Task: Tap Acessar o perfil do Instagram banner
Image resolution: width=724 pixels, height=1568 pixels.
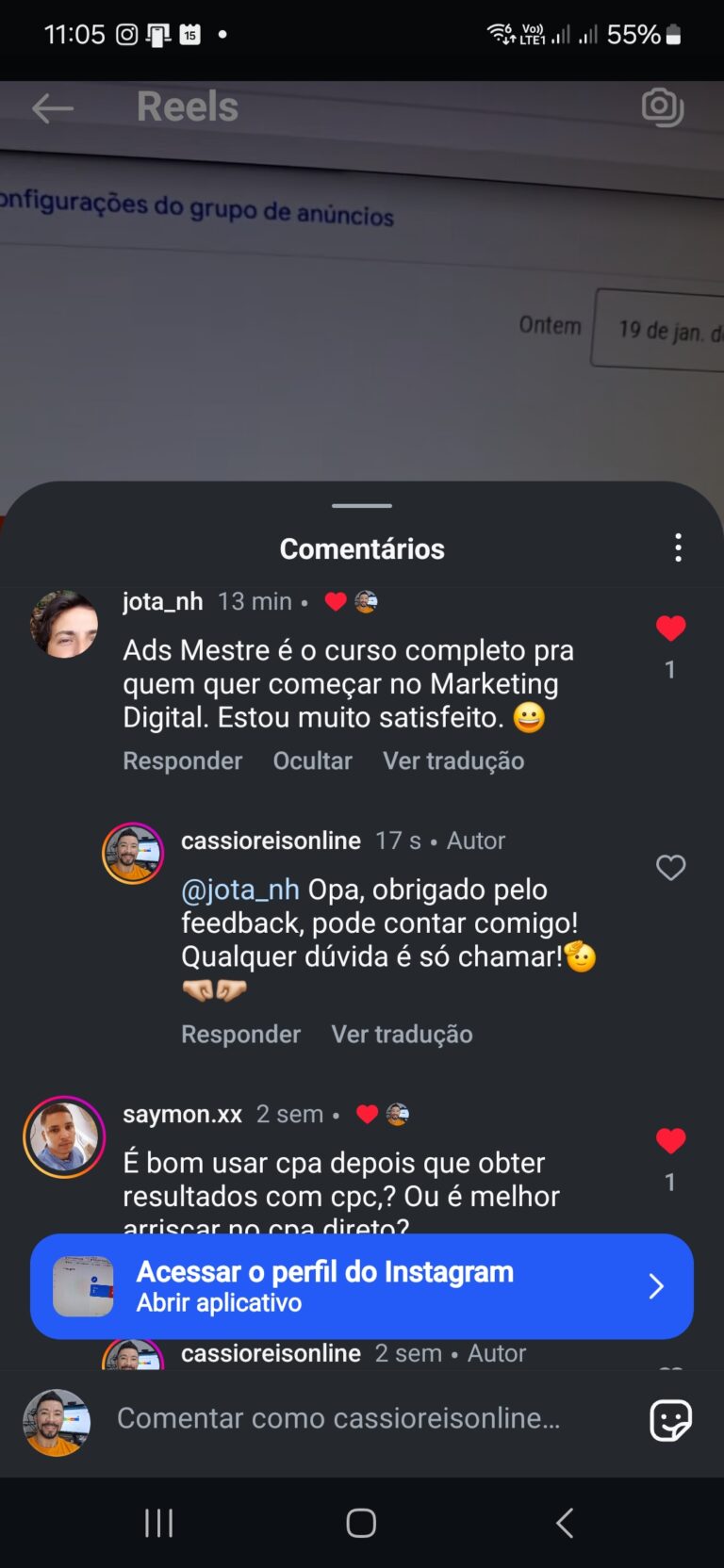Action: click(362, 1286)
